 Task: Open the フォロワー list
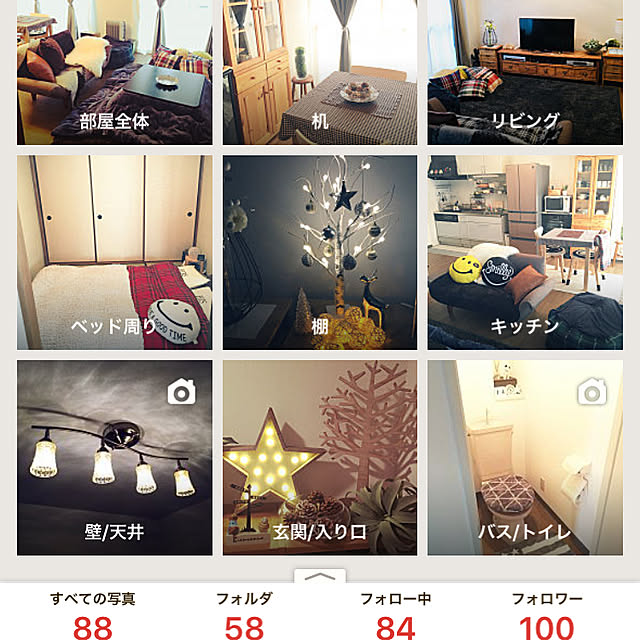547,613
